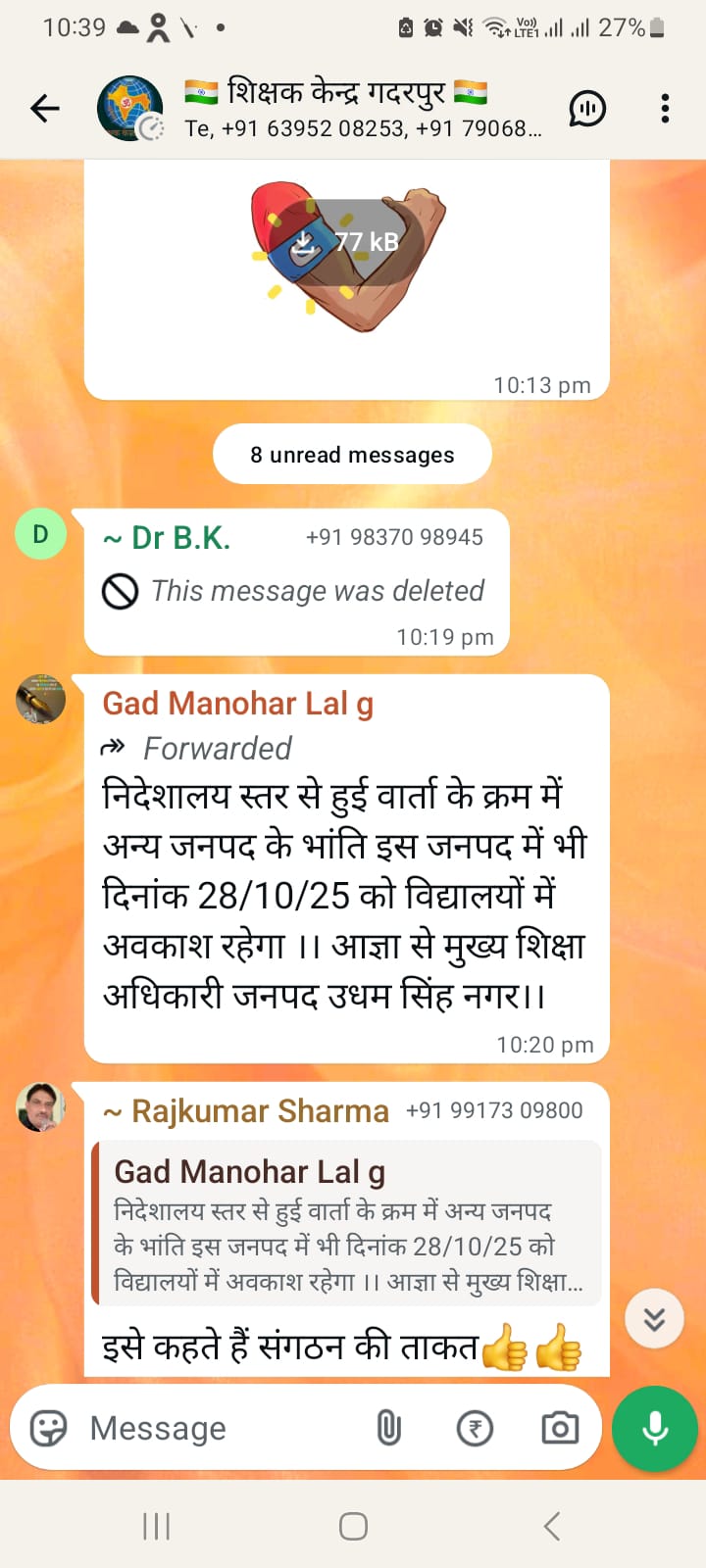Open Rajkumar Sharma's profile picture

(40, 1107)
